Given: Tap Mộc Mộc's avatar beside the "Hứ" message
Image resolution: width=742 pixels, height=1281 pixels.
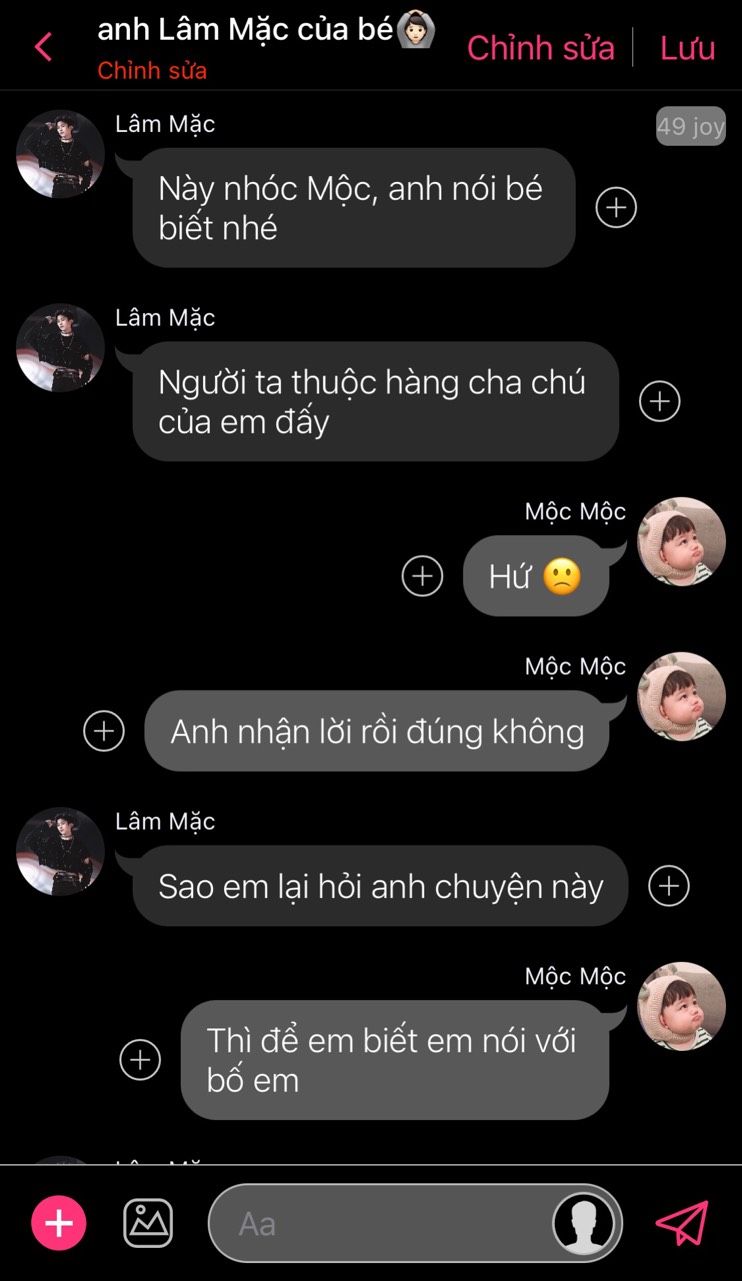Looking at the screenshot, I should pyautogui.click(x=682, y=542).
